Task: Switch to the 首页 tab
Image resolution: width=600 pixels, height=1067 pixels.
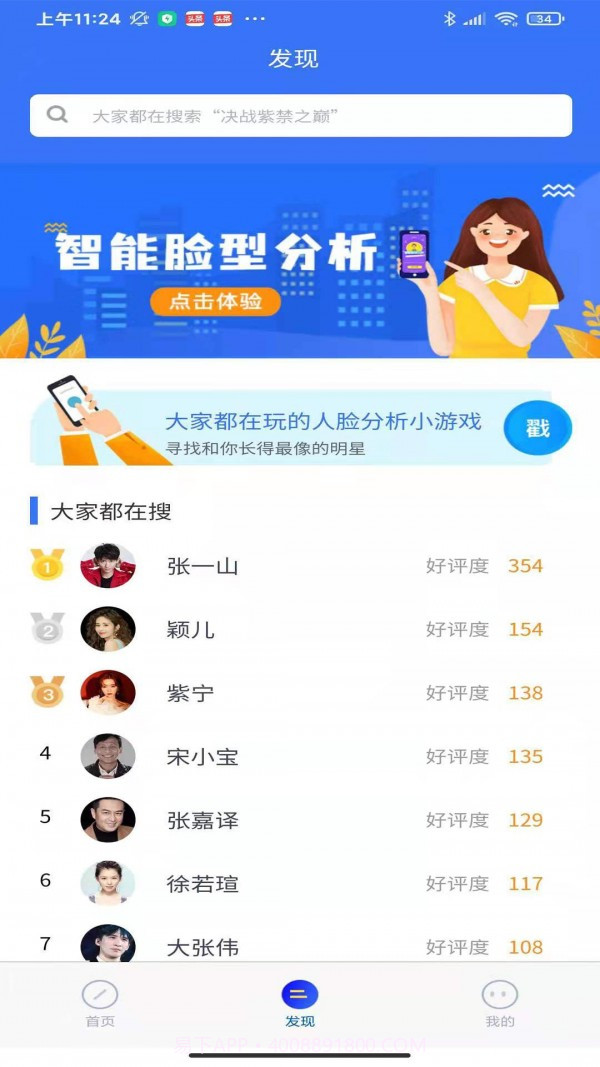Action: tap(100, 1003)
